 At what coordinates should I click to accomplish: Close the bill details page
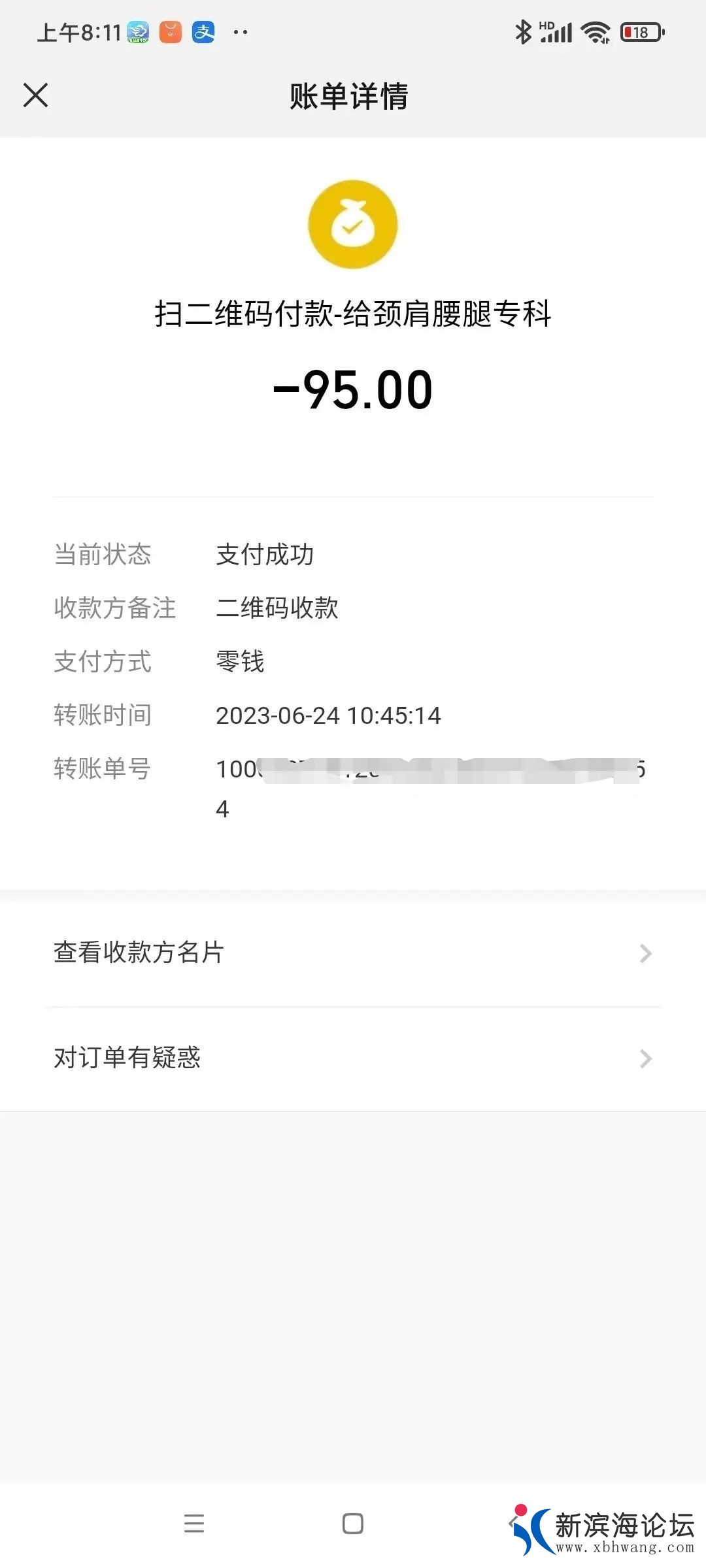click(35, 95)
